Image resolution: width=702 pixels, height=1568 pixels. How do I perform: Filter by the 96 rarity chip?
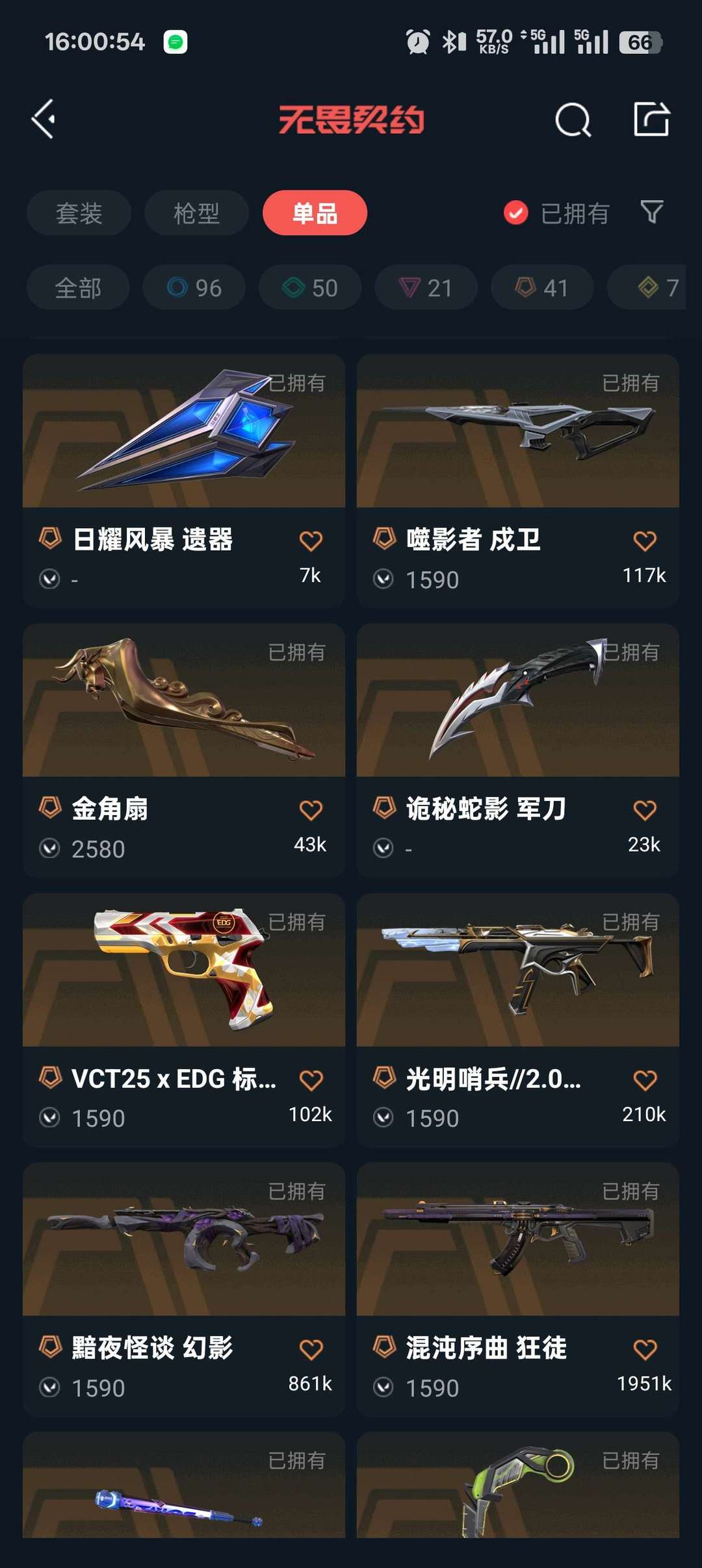pos(194,288)
